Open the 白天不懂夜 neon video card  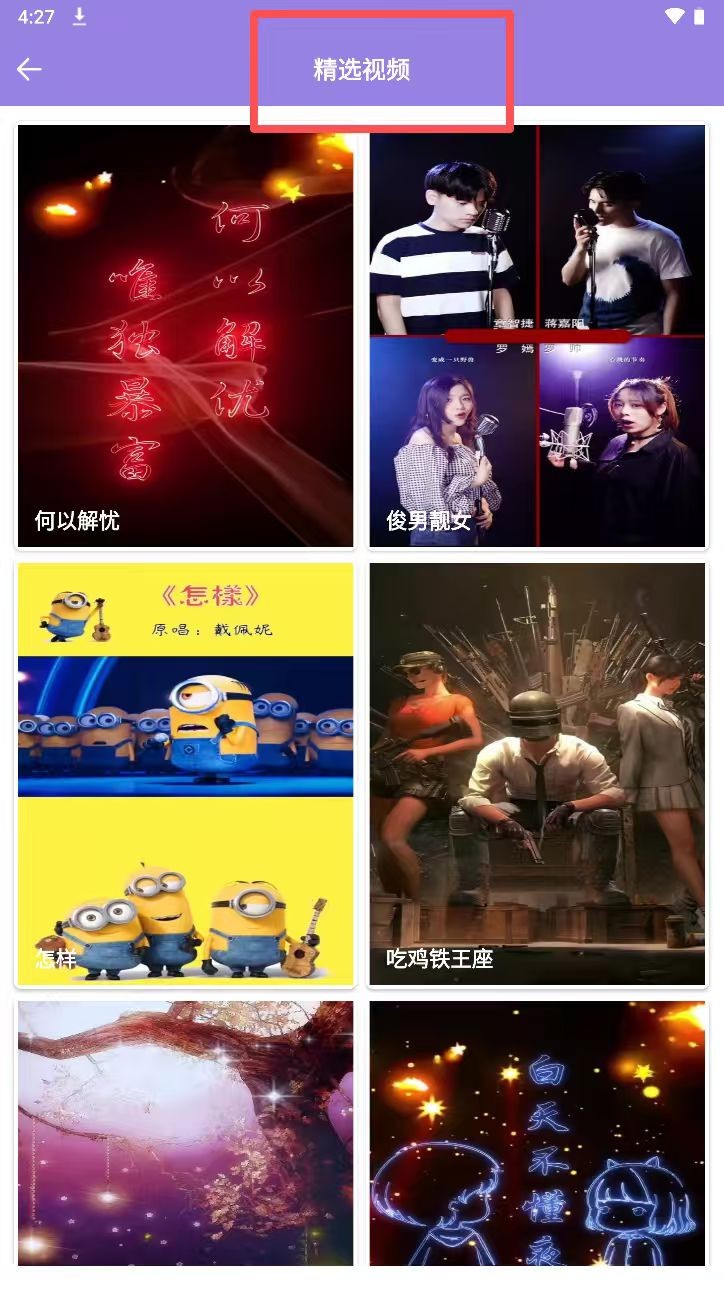(x=538, y=1135)
